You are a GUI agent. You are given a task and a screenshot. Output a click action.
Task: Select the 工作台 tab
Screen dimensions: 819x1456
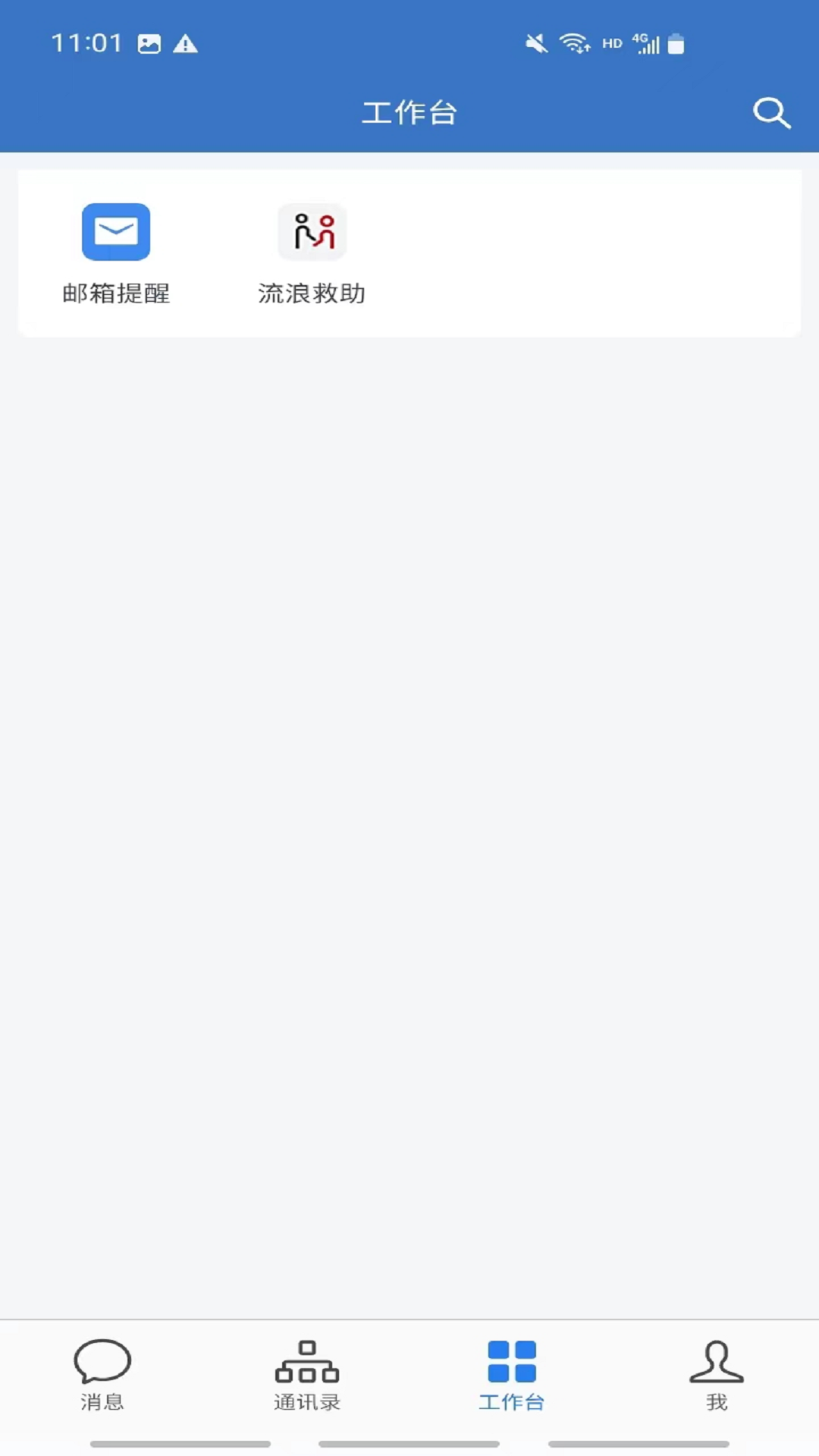coord(512,1374)
